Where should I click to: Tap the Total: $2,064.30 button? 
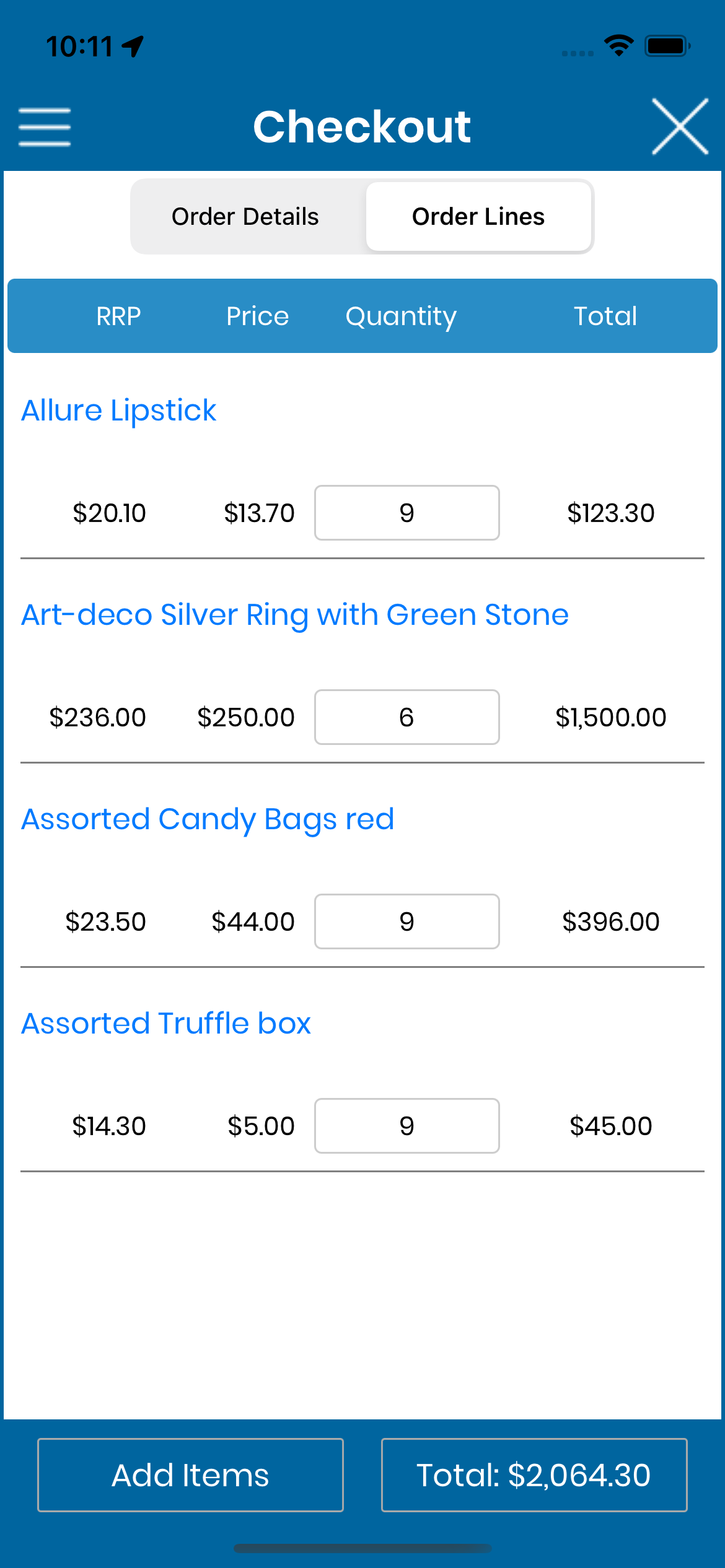[534, 1475]
